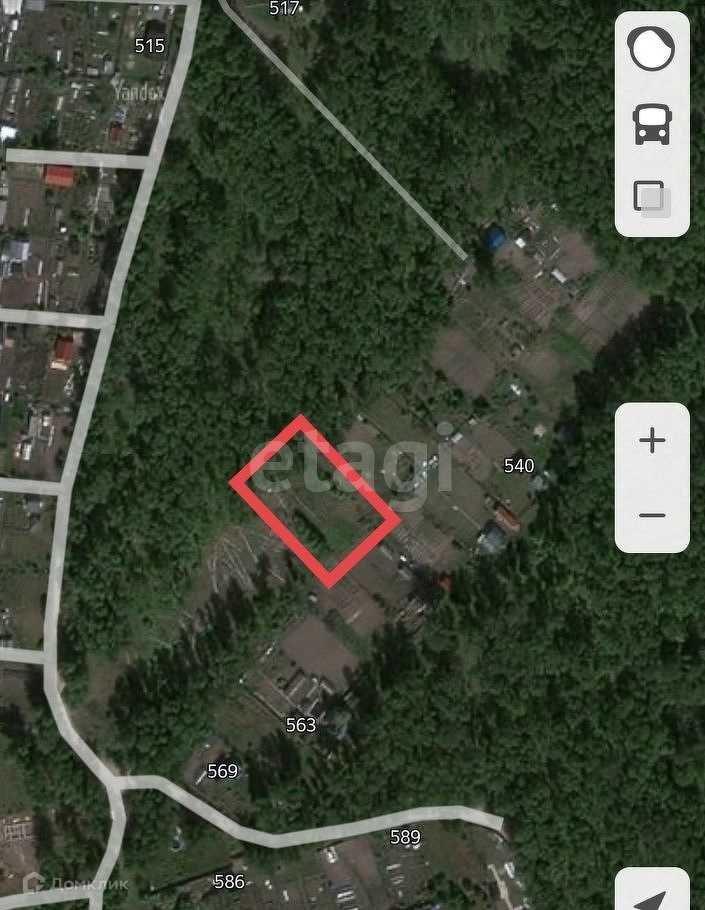Zoom in with the plus button
705x910 pixels.
[x=652, y=441]
